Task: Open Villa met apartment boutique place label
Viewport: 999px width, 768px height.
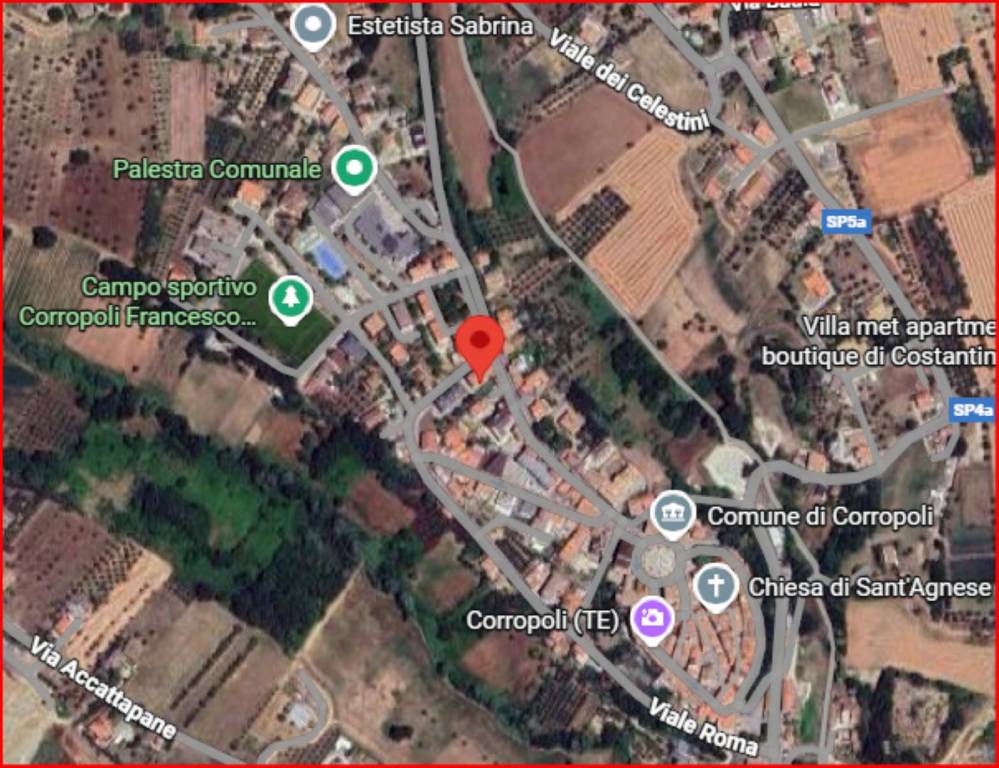Action: (878, 341)
